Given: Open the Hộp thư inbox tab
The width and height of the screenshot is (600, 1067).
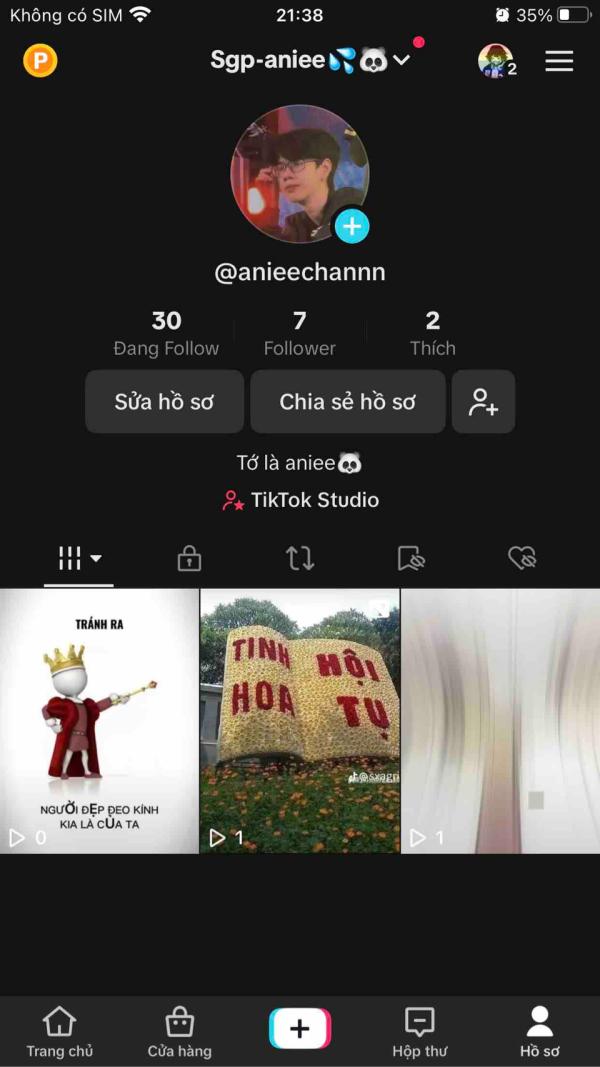Looking at the screenshot, I should pos(419,1032).
